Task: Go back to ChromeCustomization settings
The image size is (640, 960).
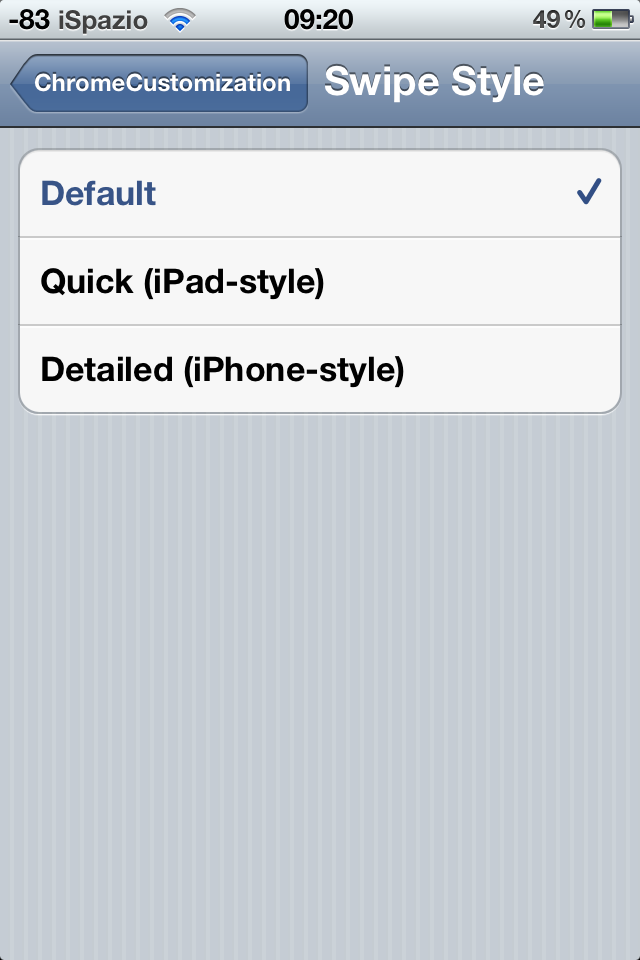Action: [x=160, y=83]
